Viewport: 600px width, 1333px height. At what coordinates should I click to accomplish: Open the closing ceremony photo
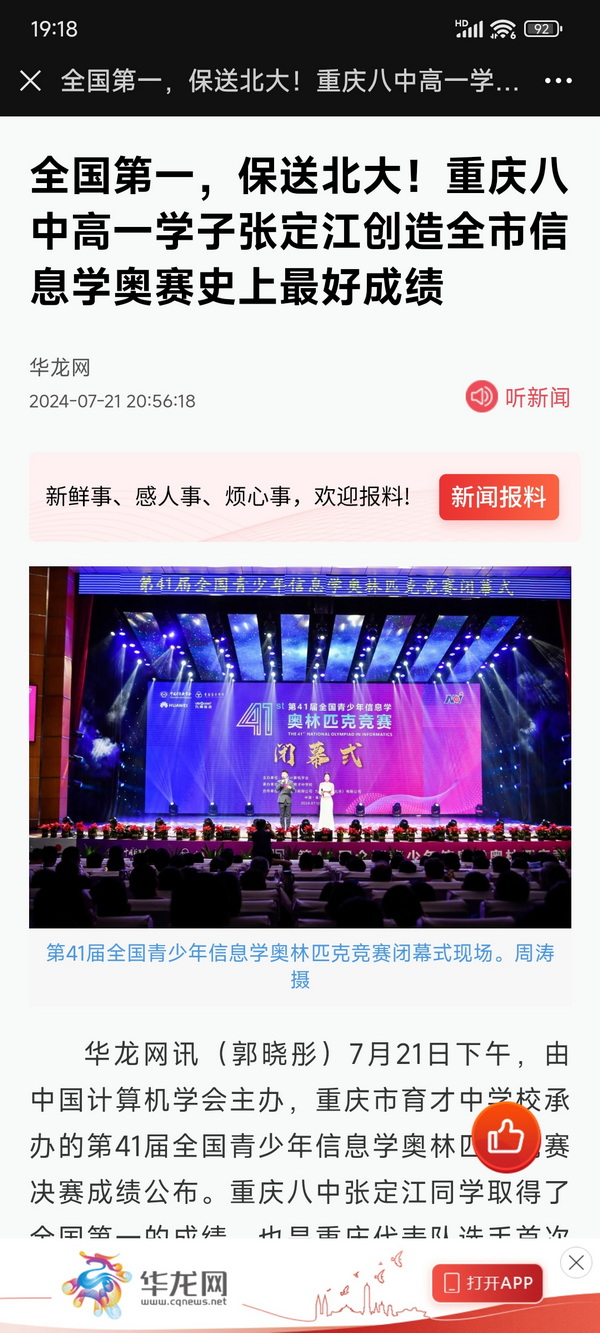coord(300,747)
